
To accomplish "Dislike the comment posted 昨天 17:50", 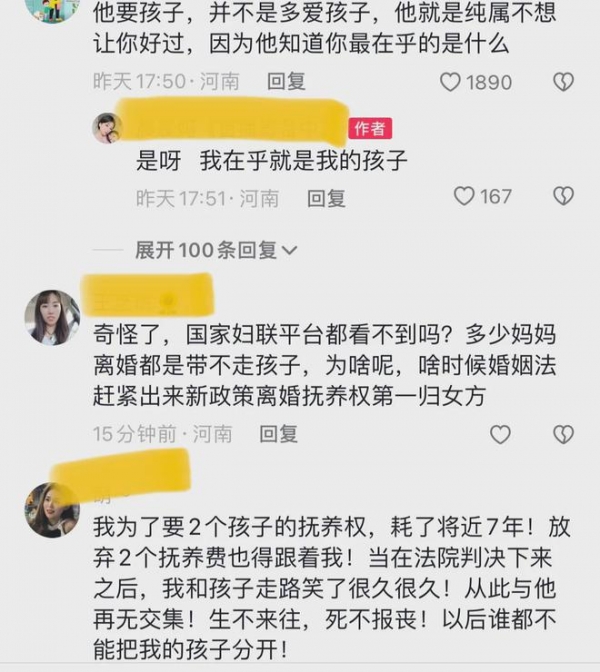I will click(x=563, y=82).
